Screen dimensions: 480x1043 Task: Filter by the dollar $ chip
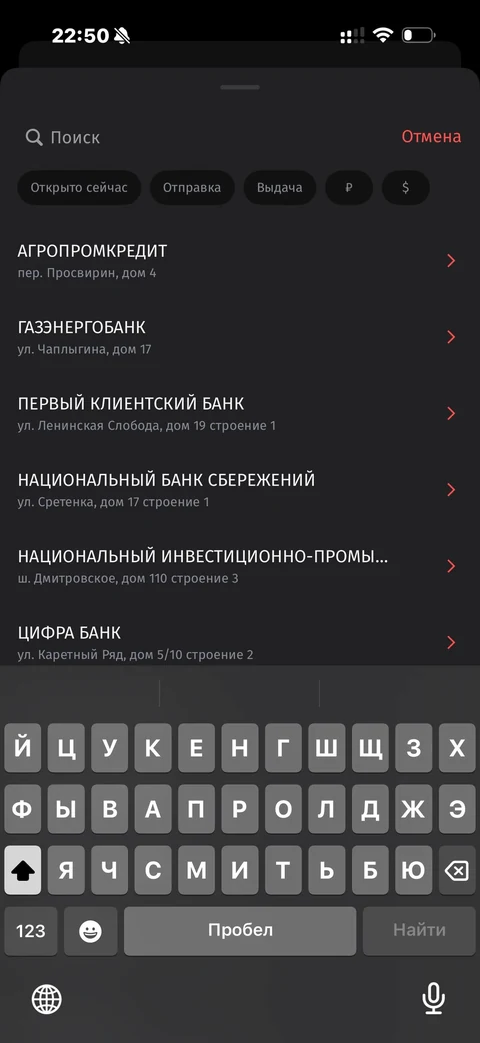(x=406, y=188)
